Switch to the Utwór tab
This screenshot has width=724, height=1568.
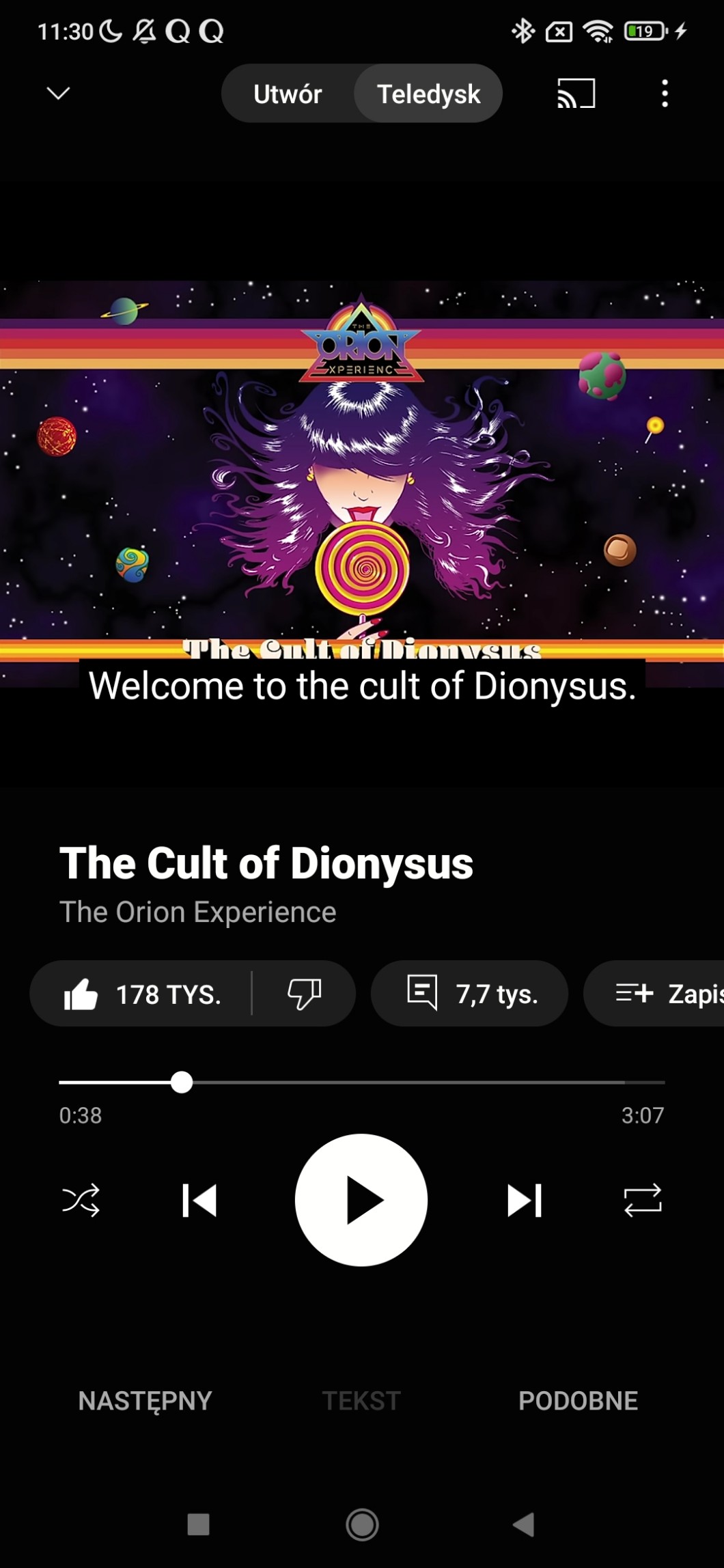click(288, 94)
